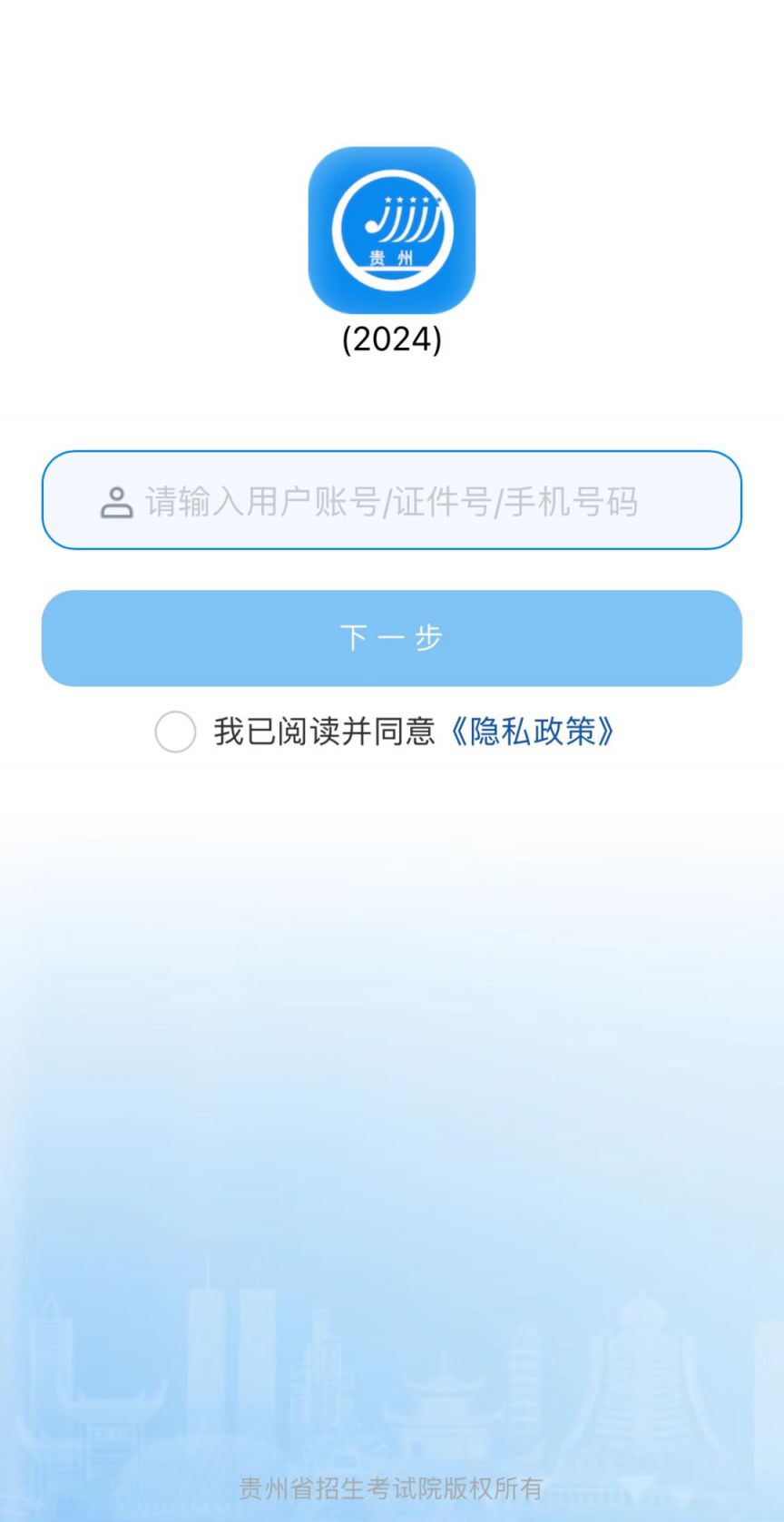Tap the 下一步 button

point(392,638)
